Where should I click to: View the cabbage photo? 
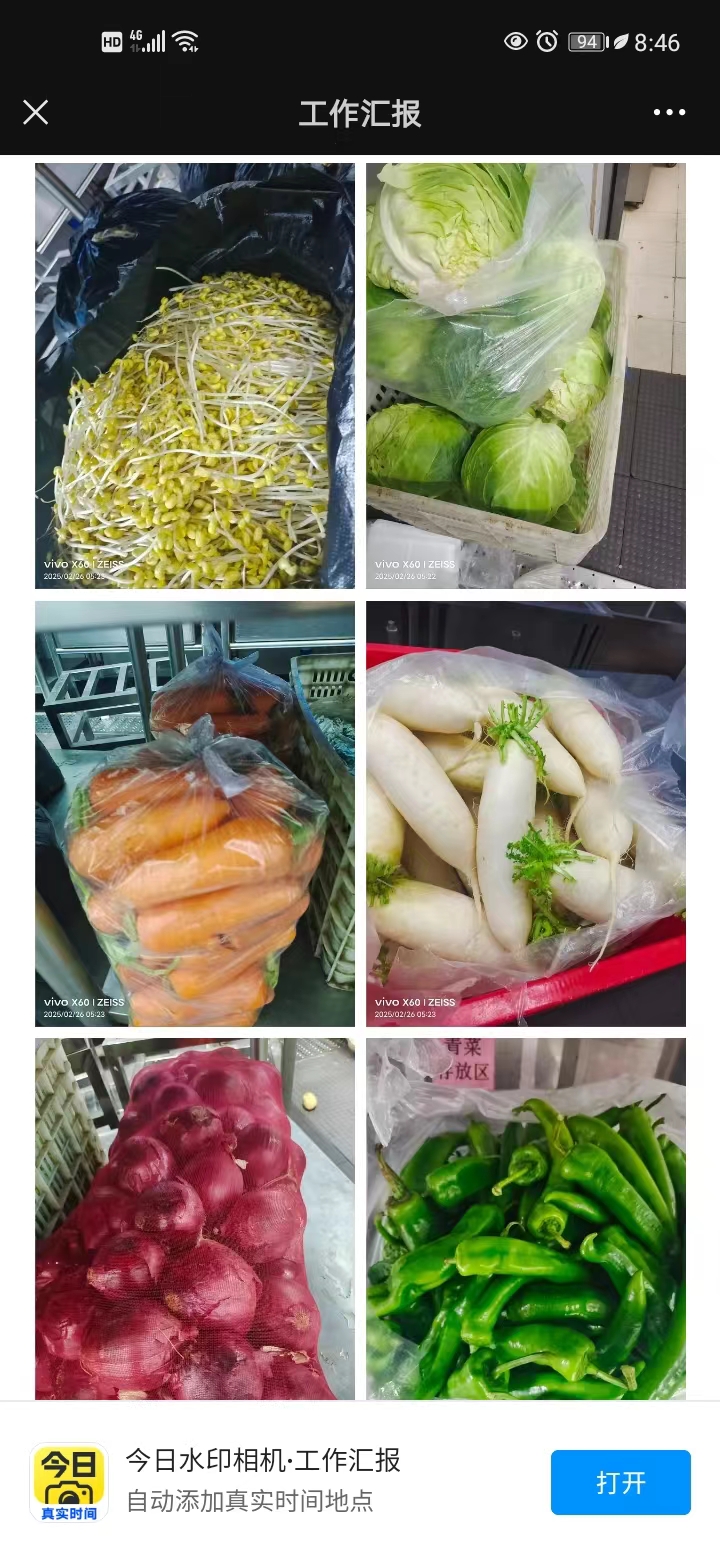(x=525, y=376)
